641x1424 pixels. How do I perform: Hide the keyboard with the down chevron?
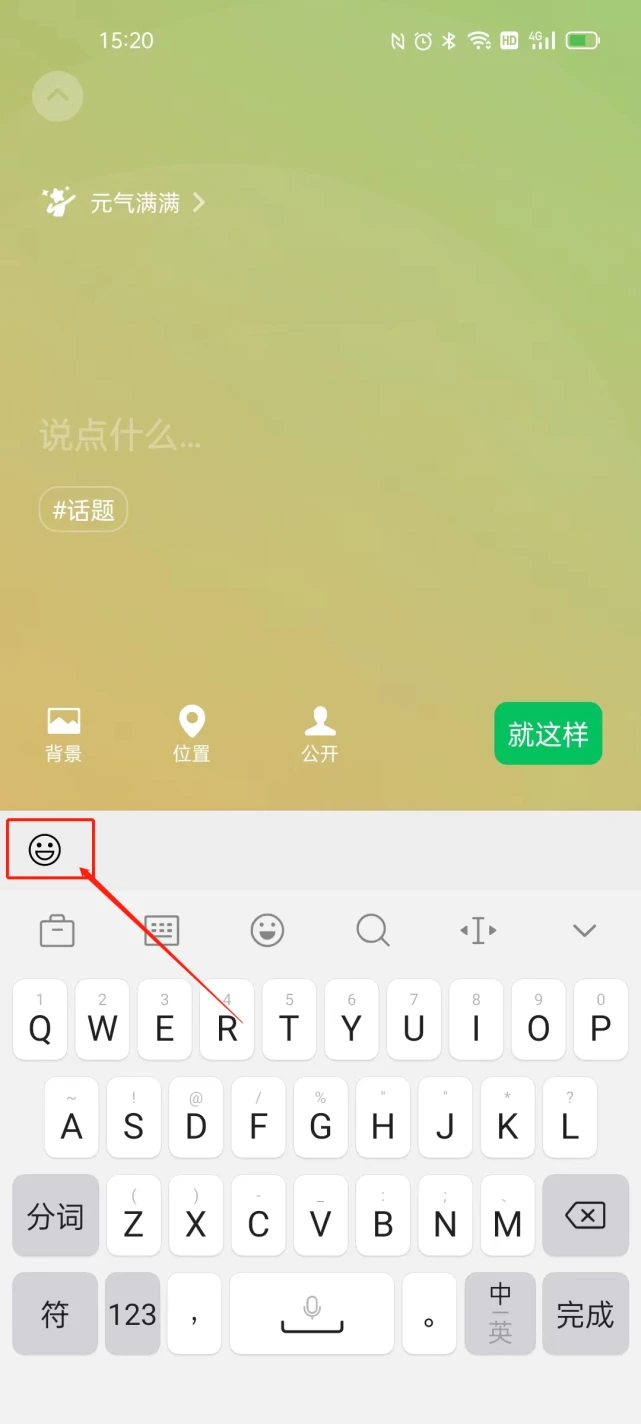point(584,931)
